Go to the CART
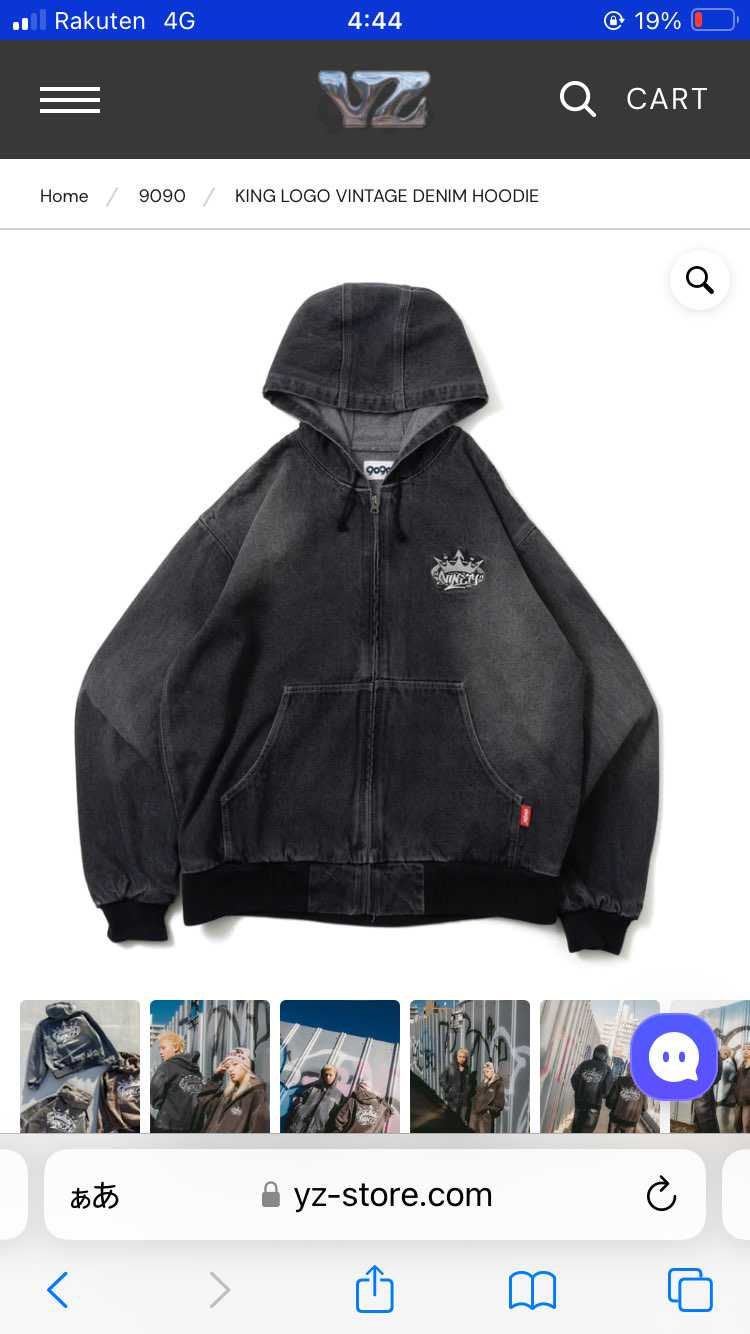Viewport: 750px width, 1334px height. (x=667, y=100)
